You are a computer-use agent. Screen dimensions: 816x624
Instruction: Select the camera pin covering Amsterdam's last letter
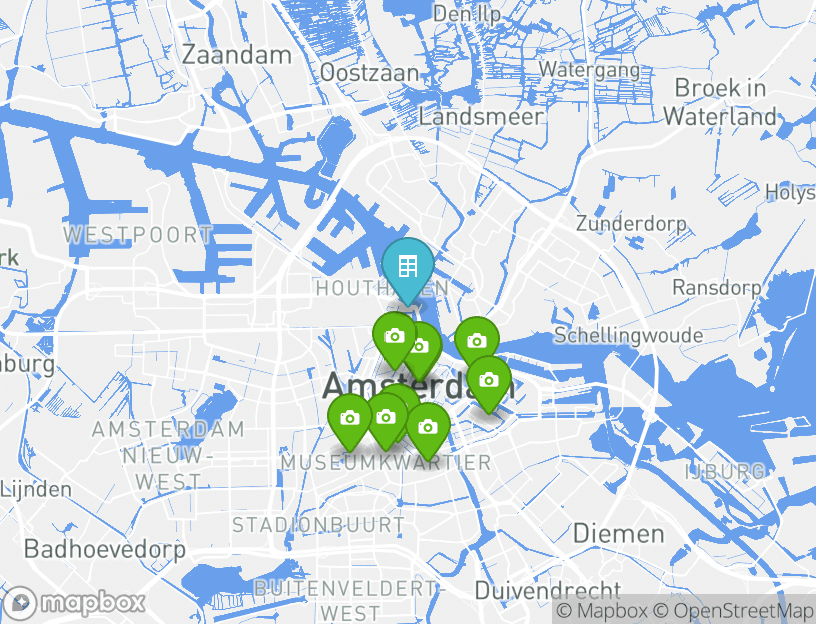tap(488, 380)
